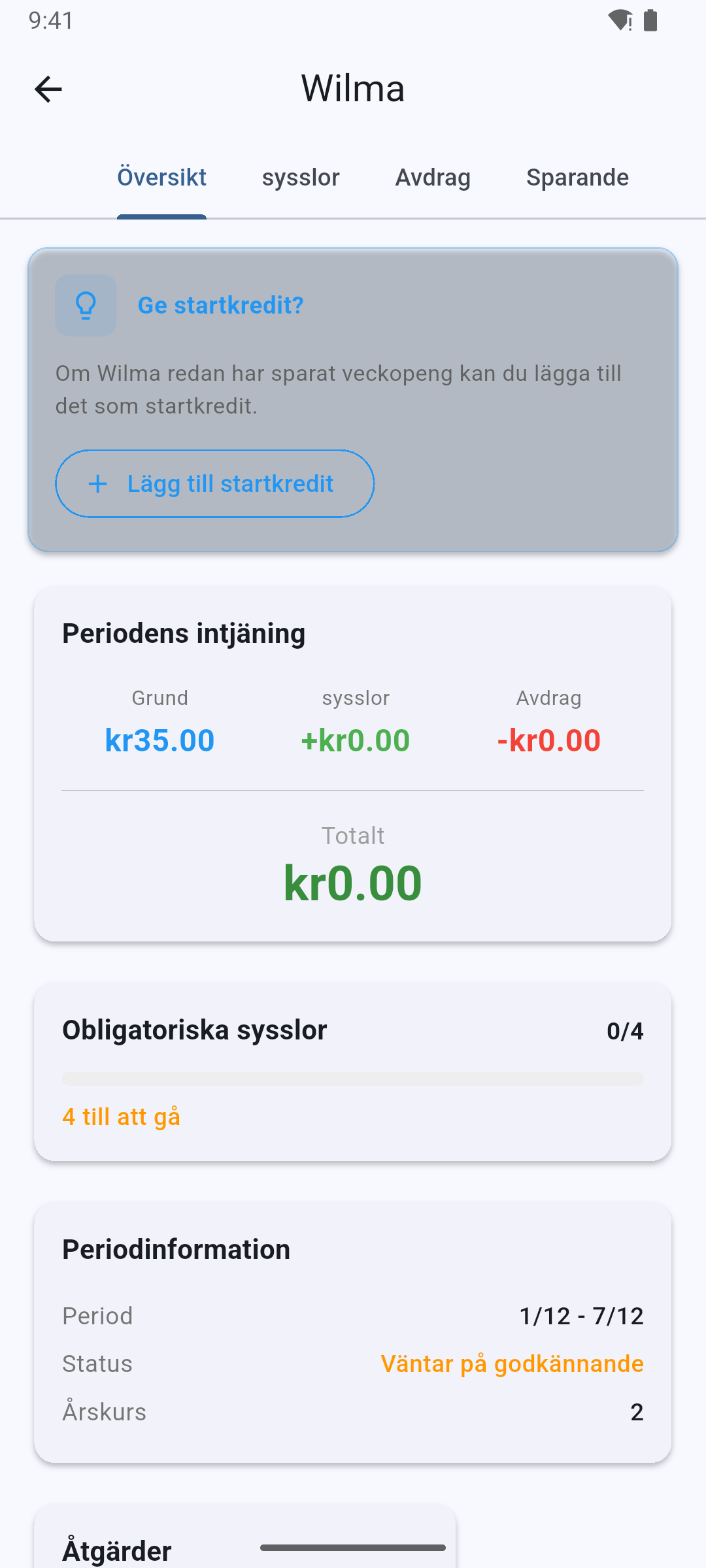Tap Lägg till startkredit
Screen dimensions: 706x1568
214,483
